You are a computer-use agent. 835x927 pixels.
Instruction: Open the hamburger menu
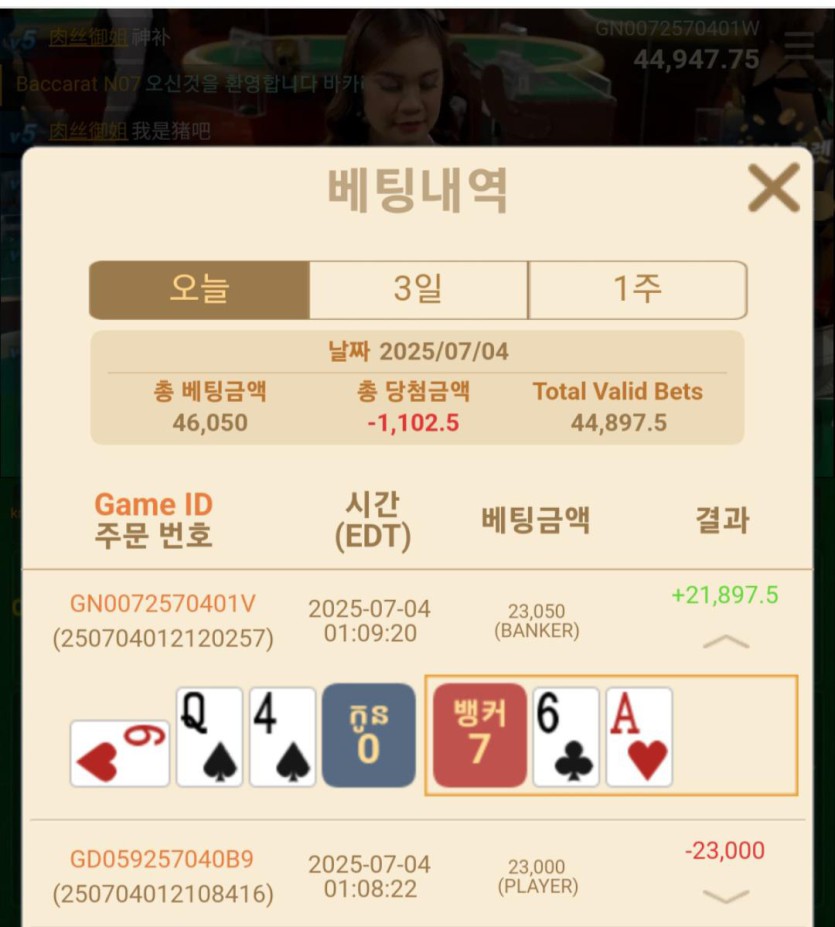pyautogui.click(x=800, y=45)
